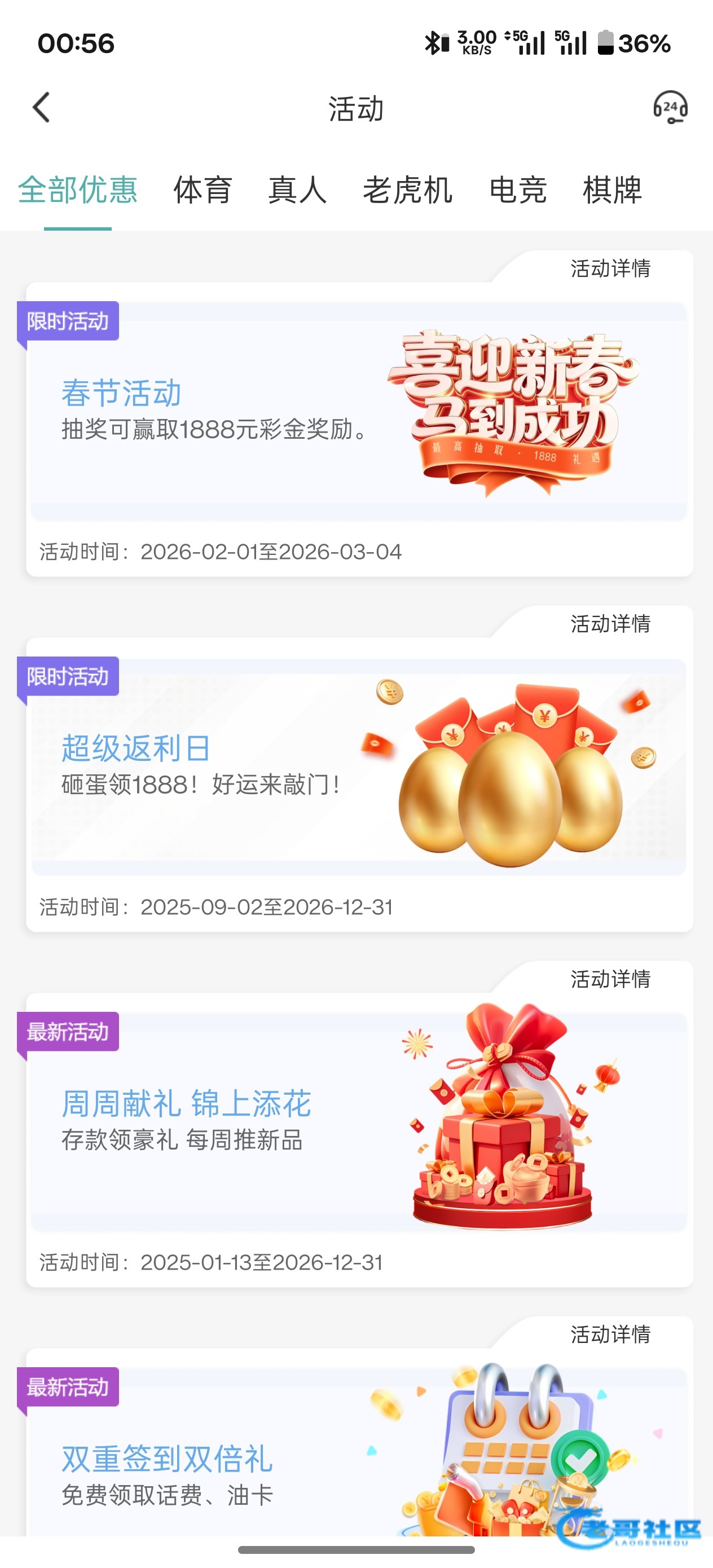Open 24-hour customer service headset icon

(x=670, y=108)
